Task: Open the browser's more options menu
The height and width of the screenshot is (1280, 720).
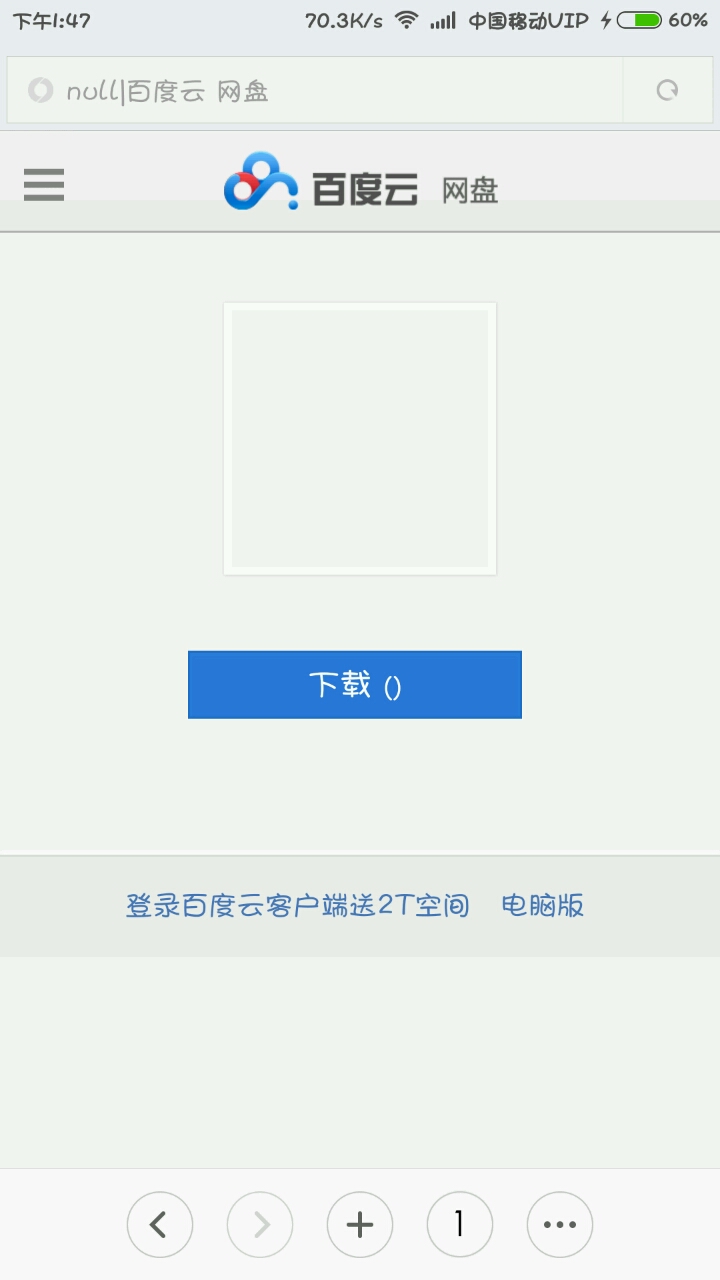Action: click(x=560, y=1224)
